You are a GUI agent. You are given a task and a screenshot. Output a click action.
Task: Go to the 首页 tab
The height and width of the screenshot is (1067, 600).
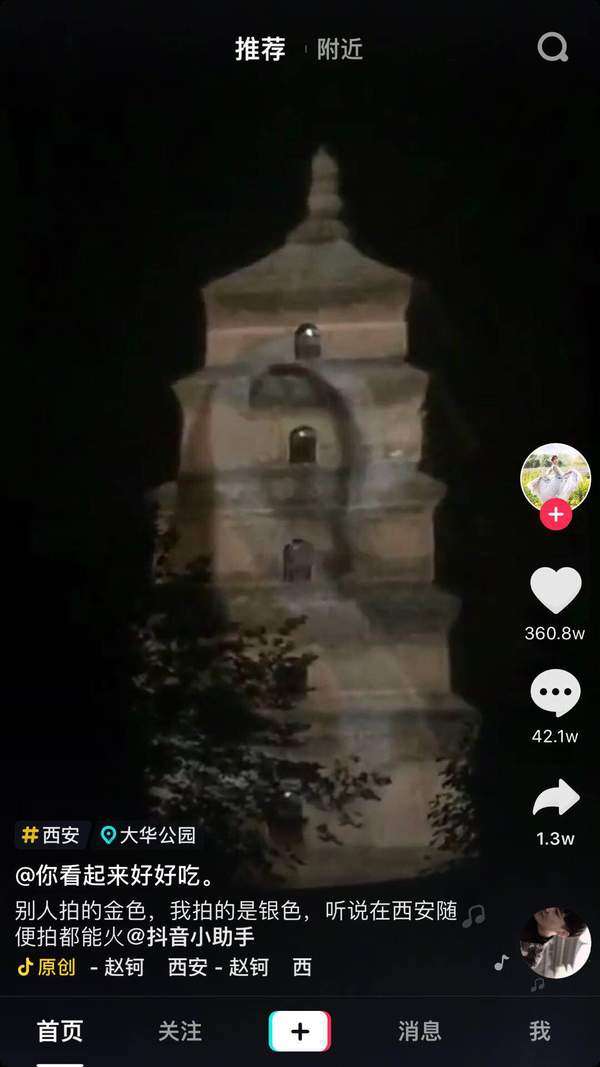pyautogui.click(x=60, y=1031)
